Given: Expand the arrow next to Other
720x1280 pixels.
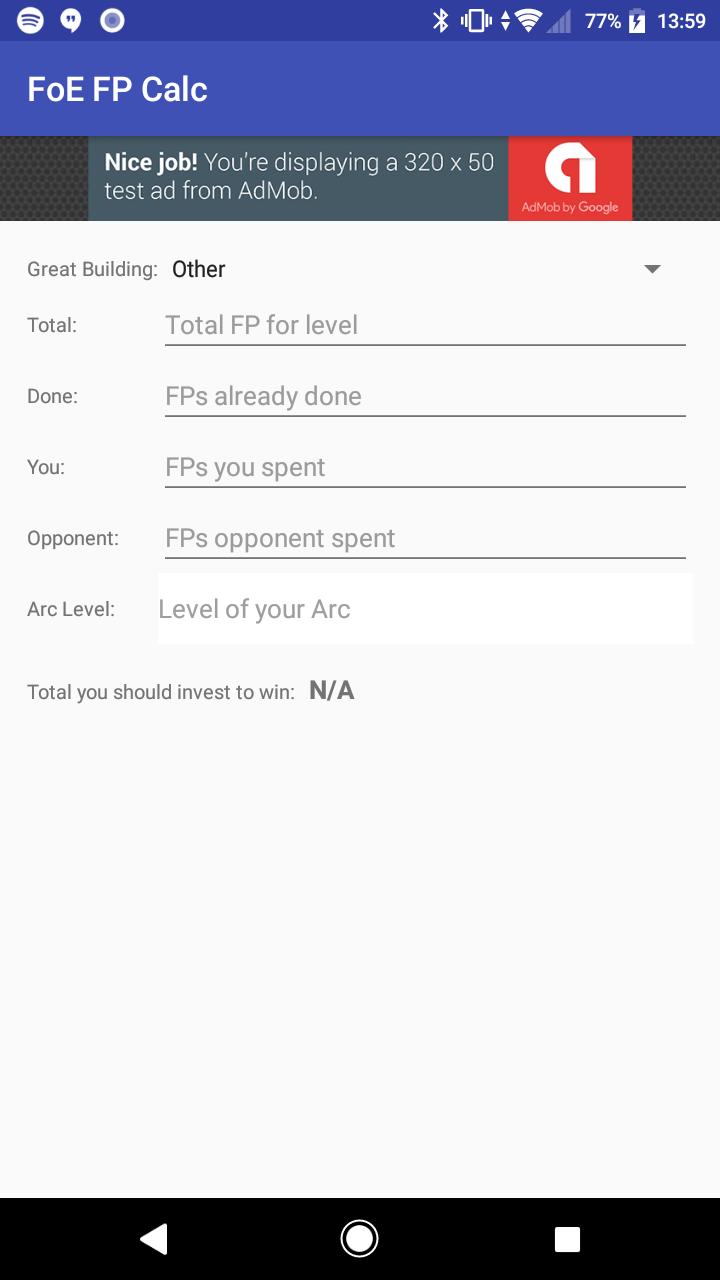Looking at the screenshot, I should [651, 269].
